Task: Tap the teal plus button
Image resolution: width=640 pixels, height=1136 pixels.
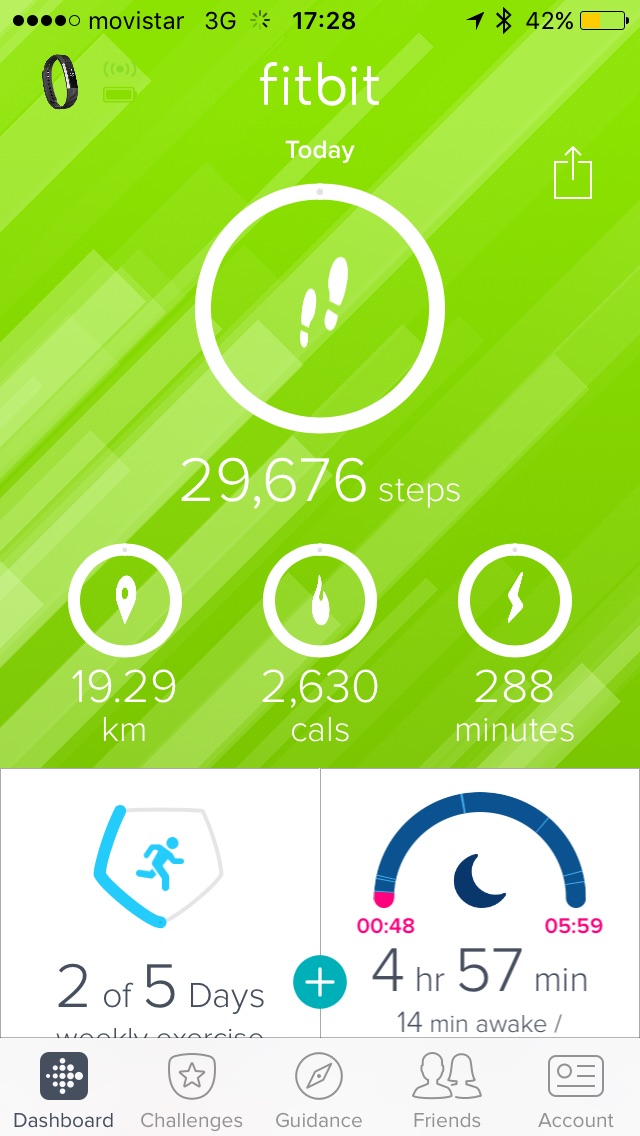Action: [x=320, y=982]
